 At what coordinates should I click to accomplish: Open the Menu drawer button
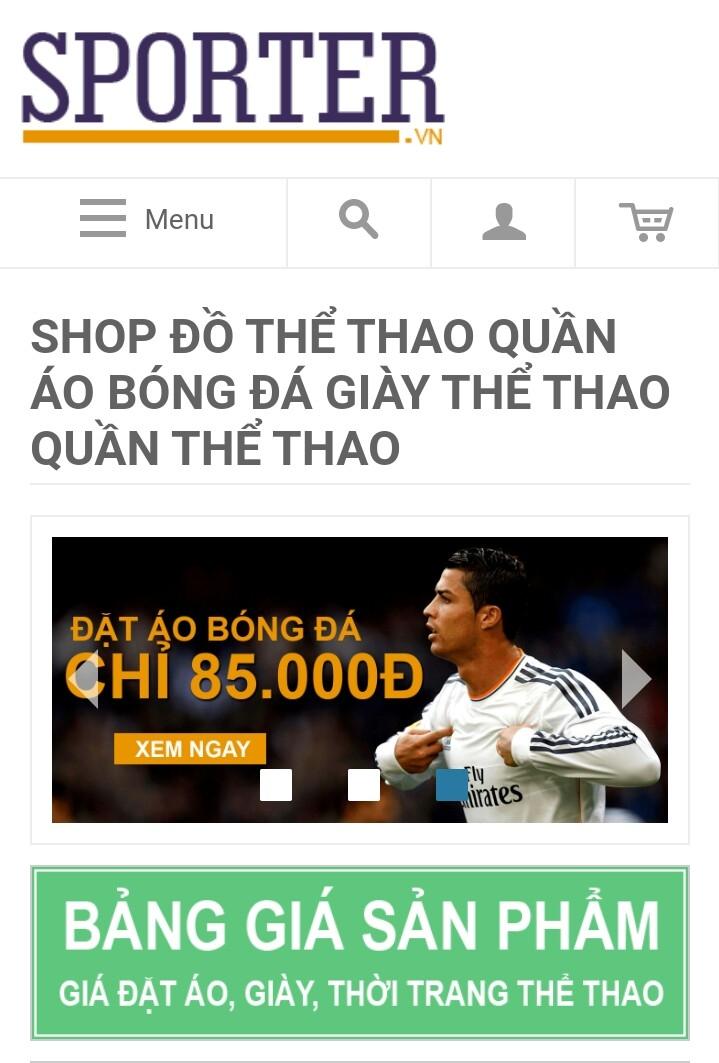pos(146,220)
